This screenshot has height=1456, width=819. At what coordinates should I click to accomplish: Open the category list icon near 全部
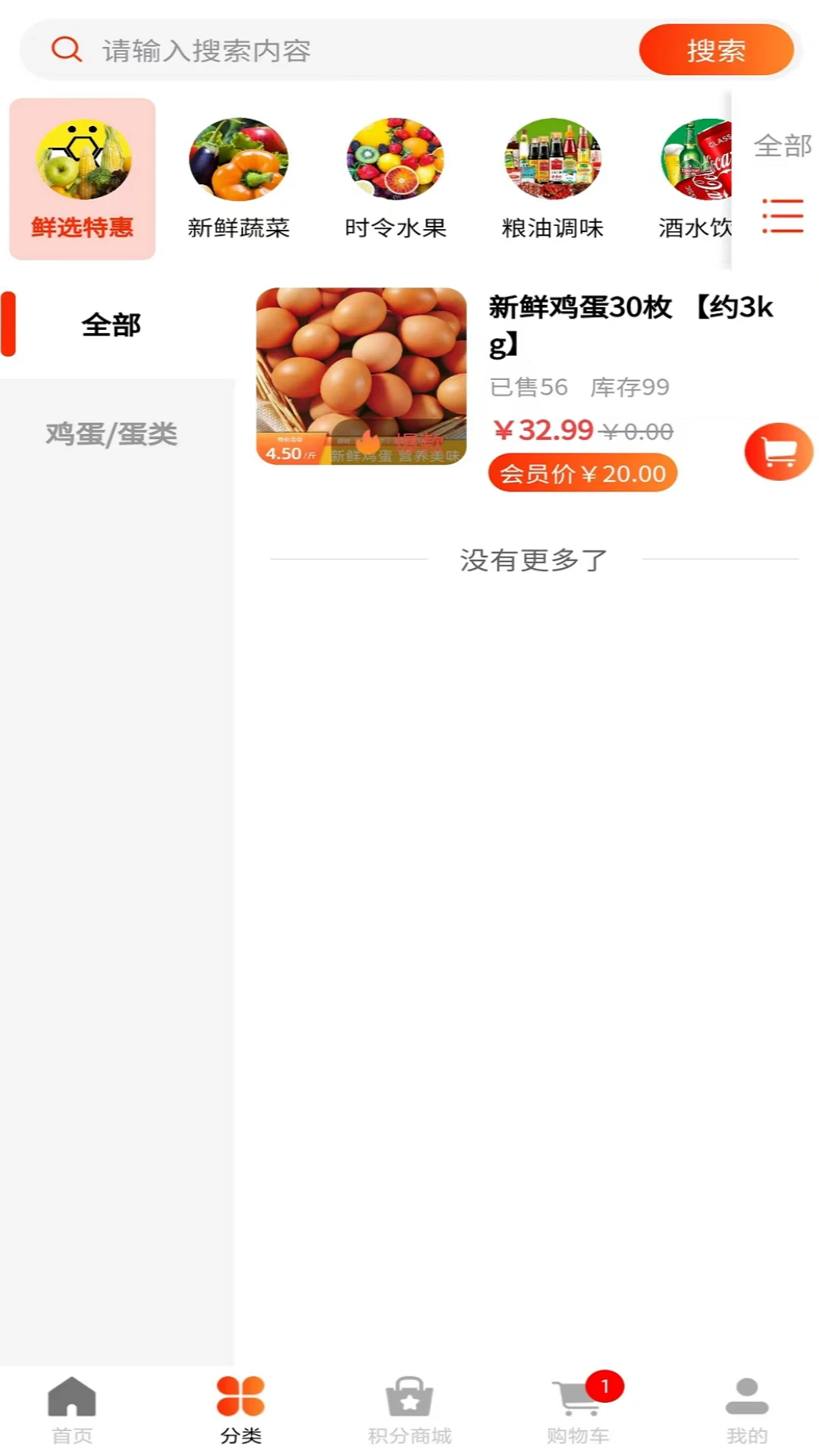coord(782,215)
